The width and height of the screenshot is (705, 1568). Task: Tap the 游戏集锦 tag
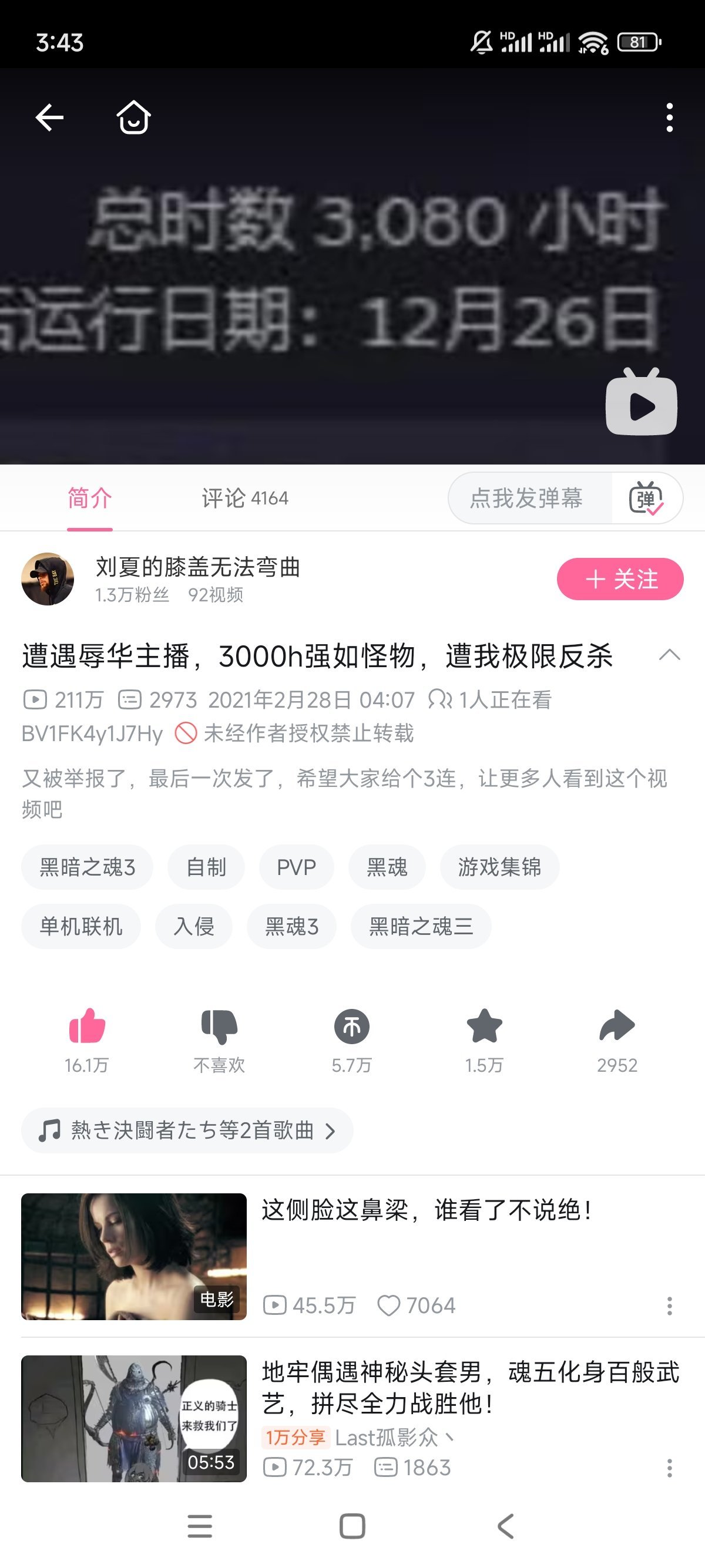[499, 867]
